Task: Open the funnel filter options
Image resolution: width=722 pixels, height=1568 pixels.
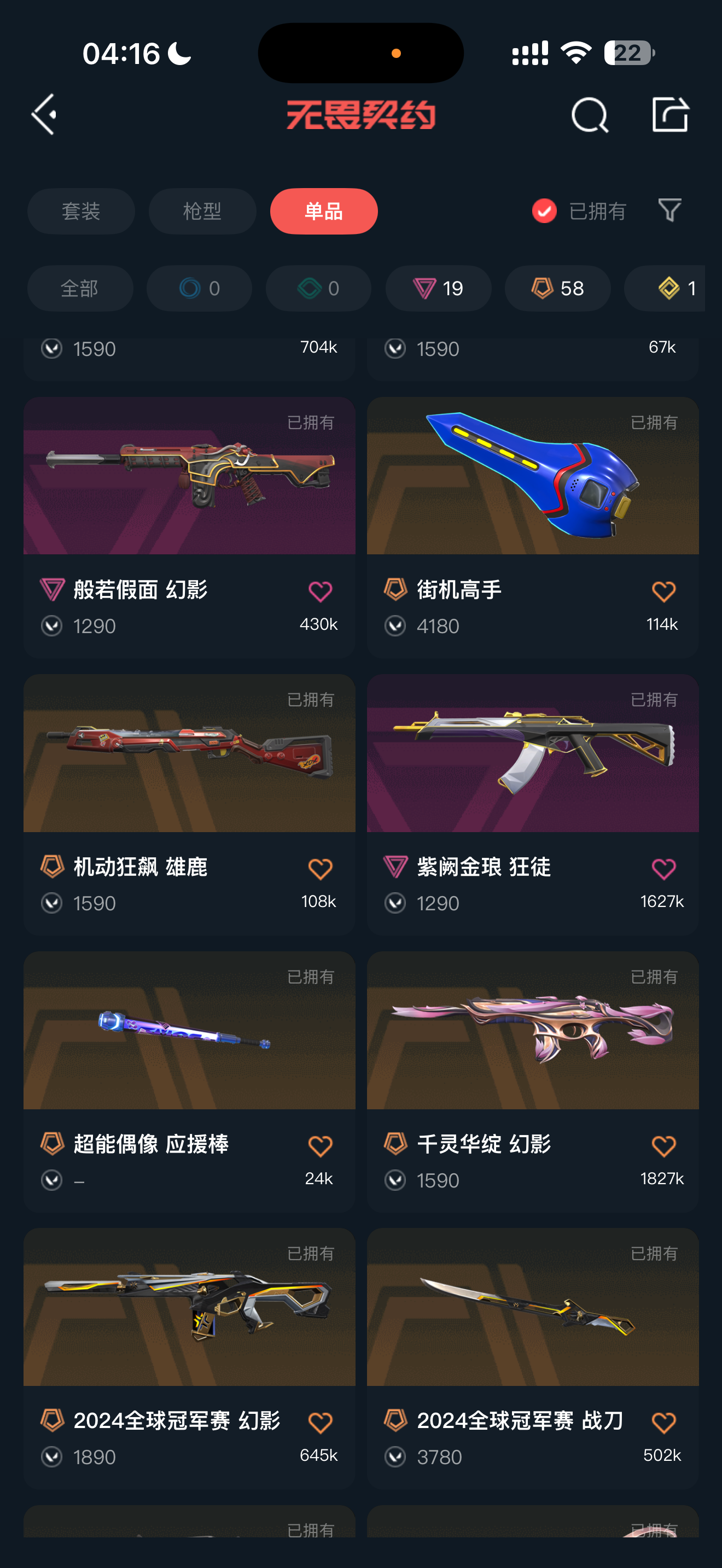Action: (669, 210)
